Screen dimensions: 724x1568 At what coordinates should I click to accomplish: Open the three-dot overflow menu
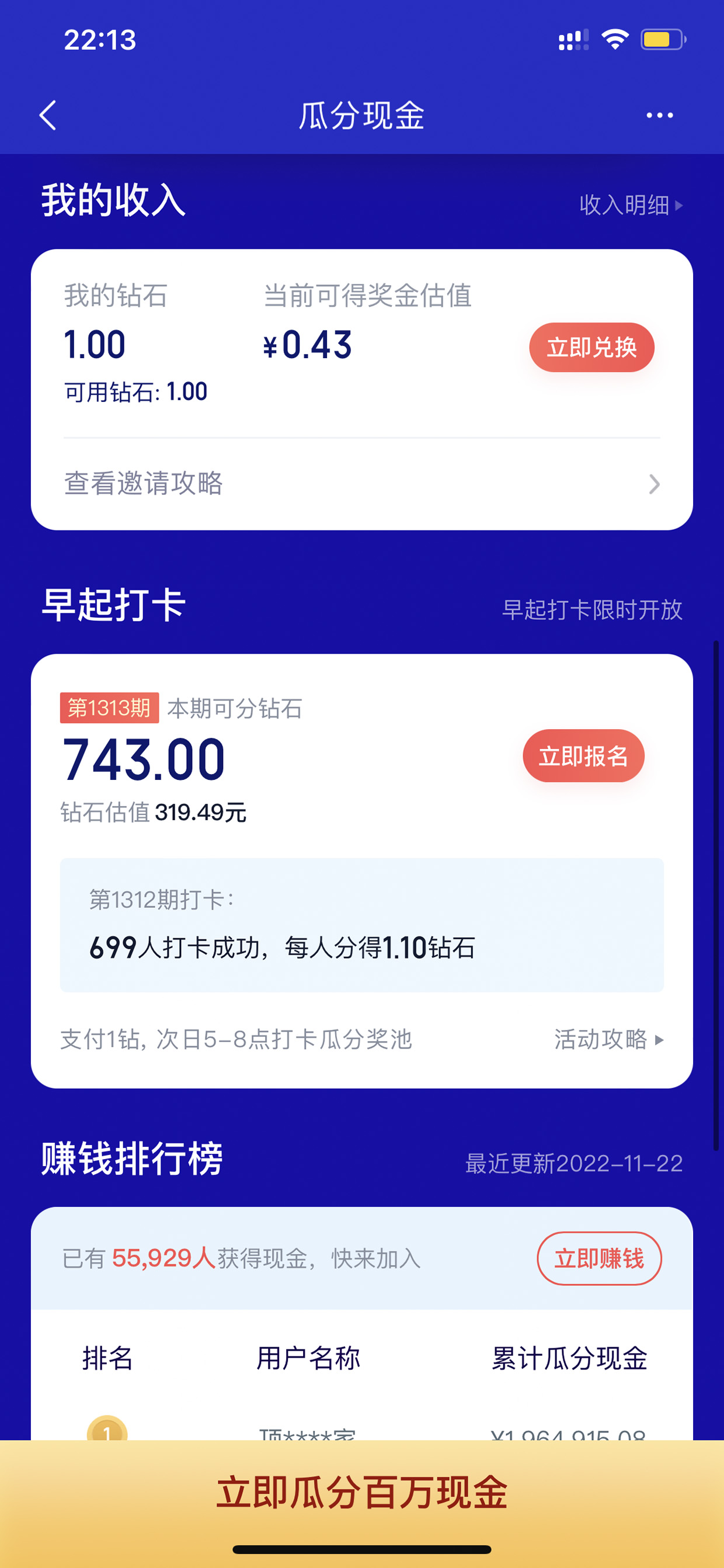coord(660,115)
